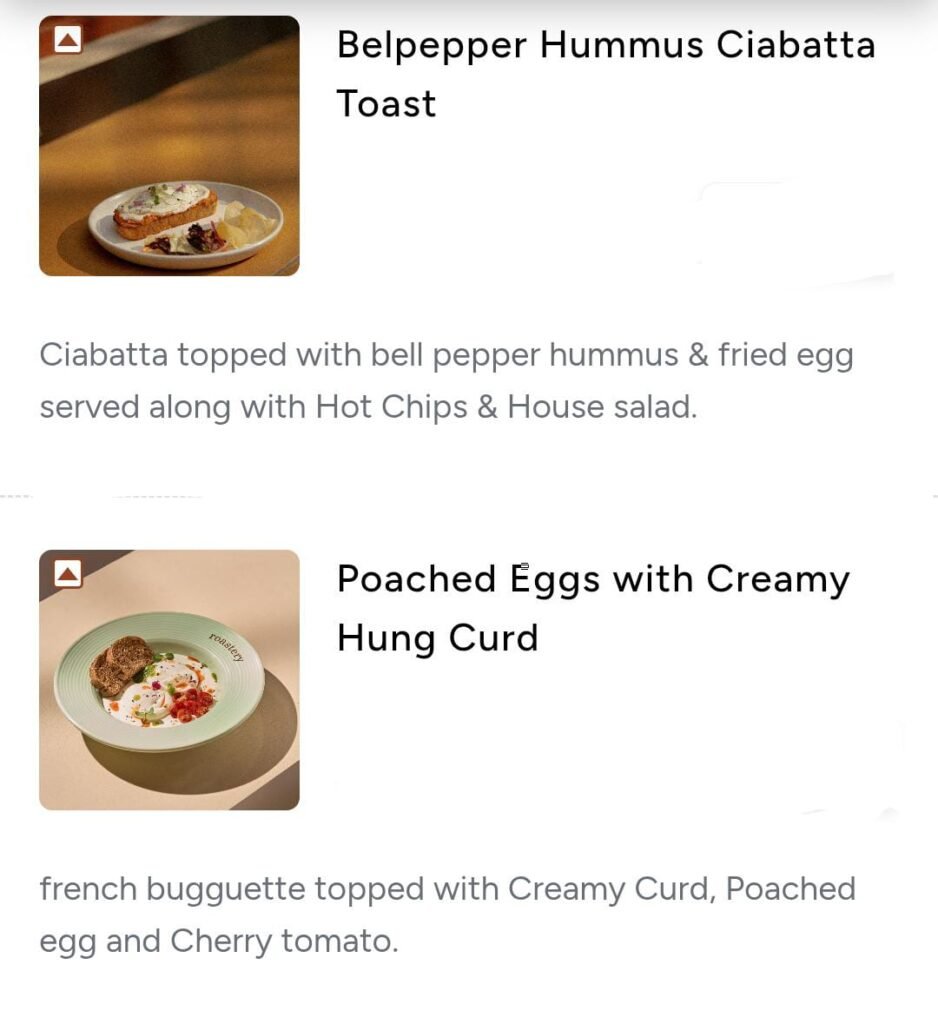Viewport: 938px width, 1024px height.
Task: View the Poached Eggs with Creamy Hung Curd image
Action: [x=169, y=680]
